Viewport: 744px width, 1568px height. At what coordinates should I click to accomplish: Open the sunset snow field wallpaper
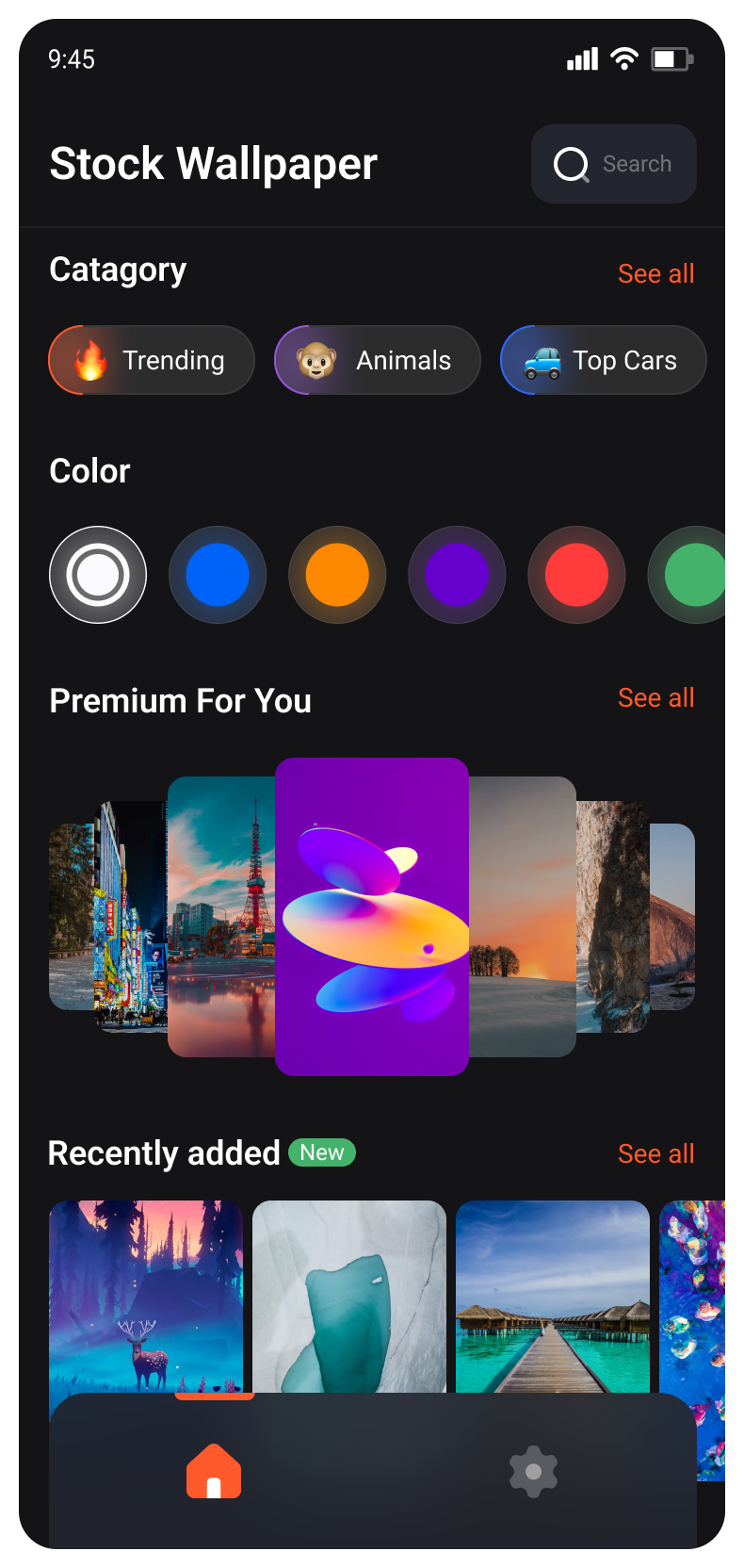(x=523, y=916)
